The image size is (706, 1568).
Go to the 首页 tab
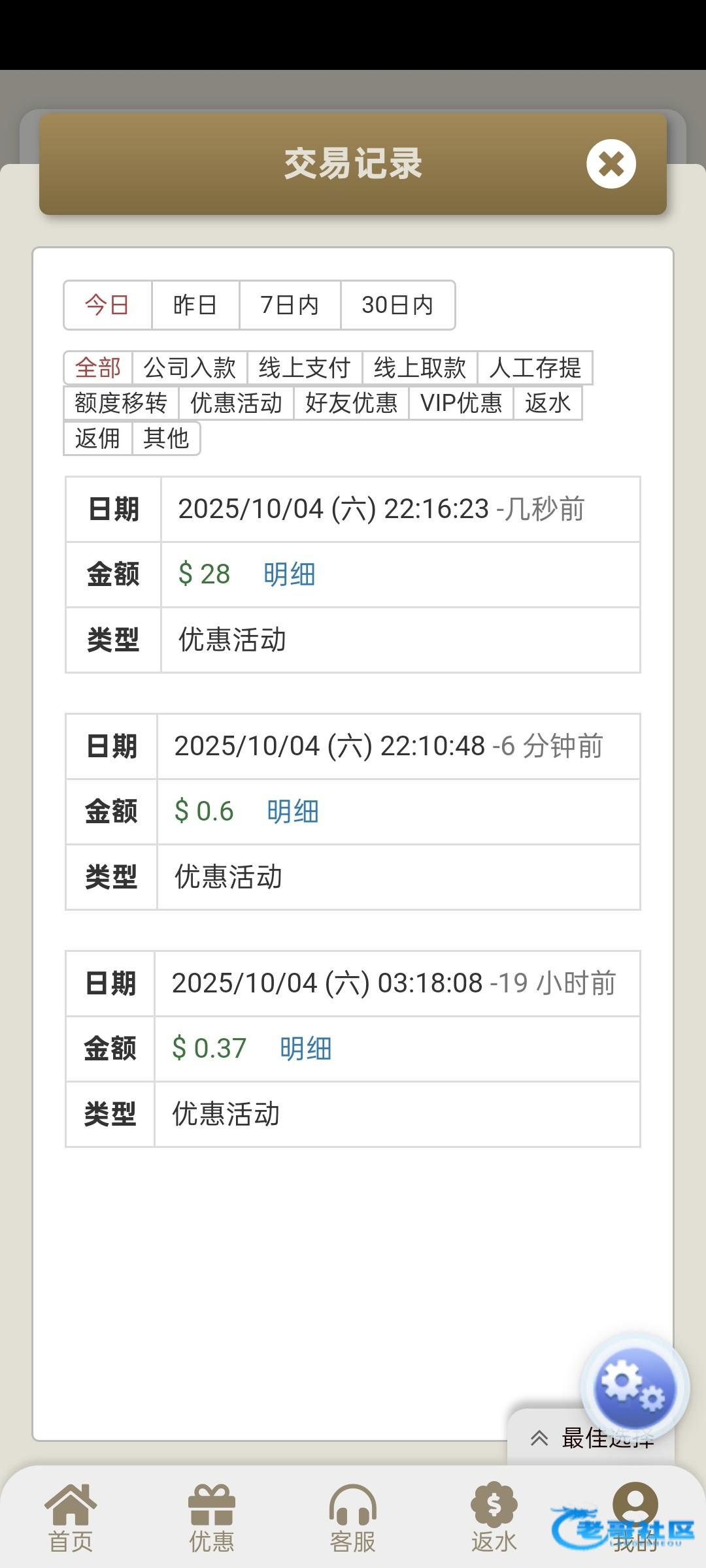tap(71, 1519)
